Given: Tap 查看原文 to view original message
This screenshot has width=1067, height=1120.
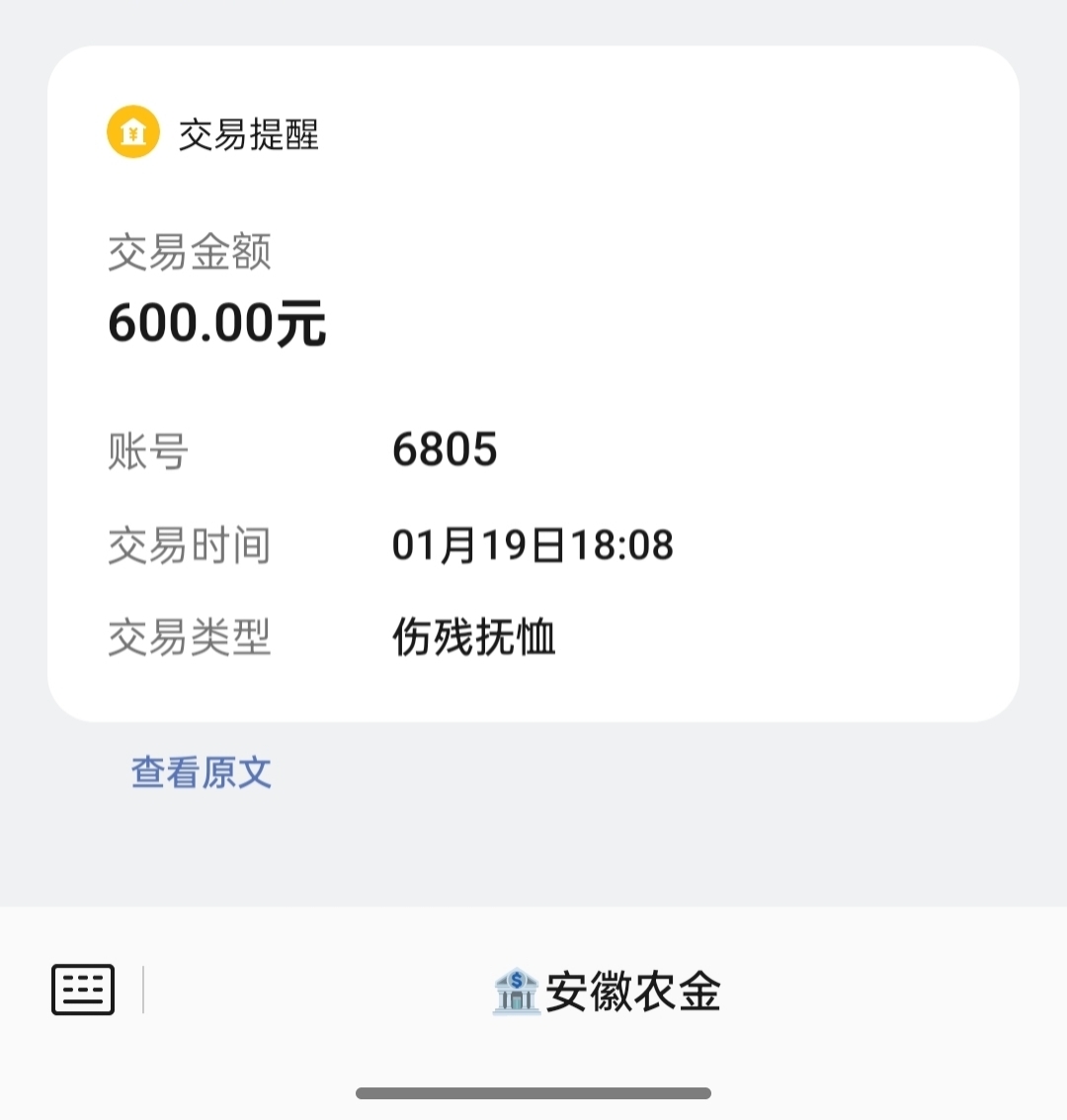Looking at the screenshot, I should (x=202, y=772).
